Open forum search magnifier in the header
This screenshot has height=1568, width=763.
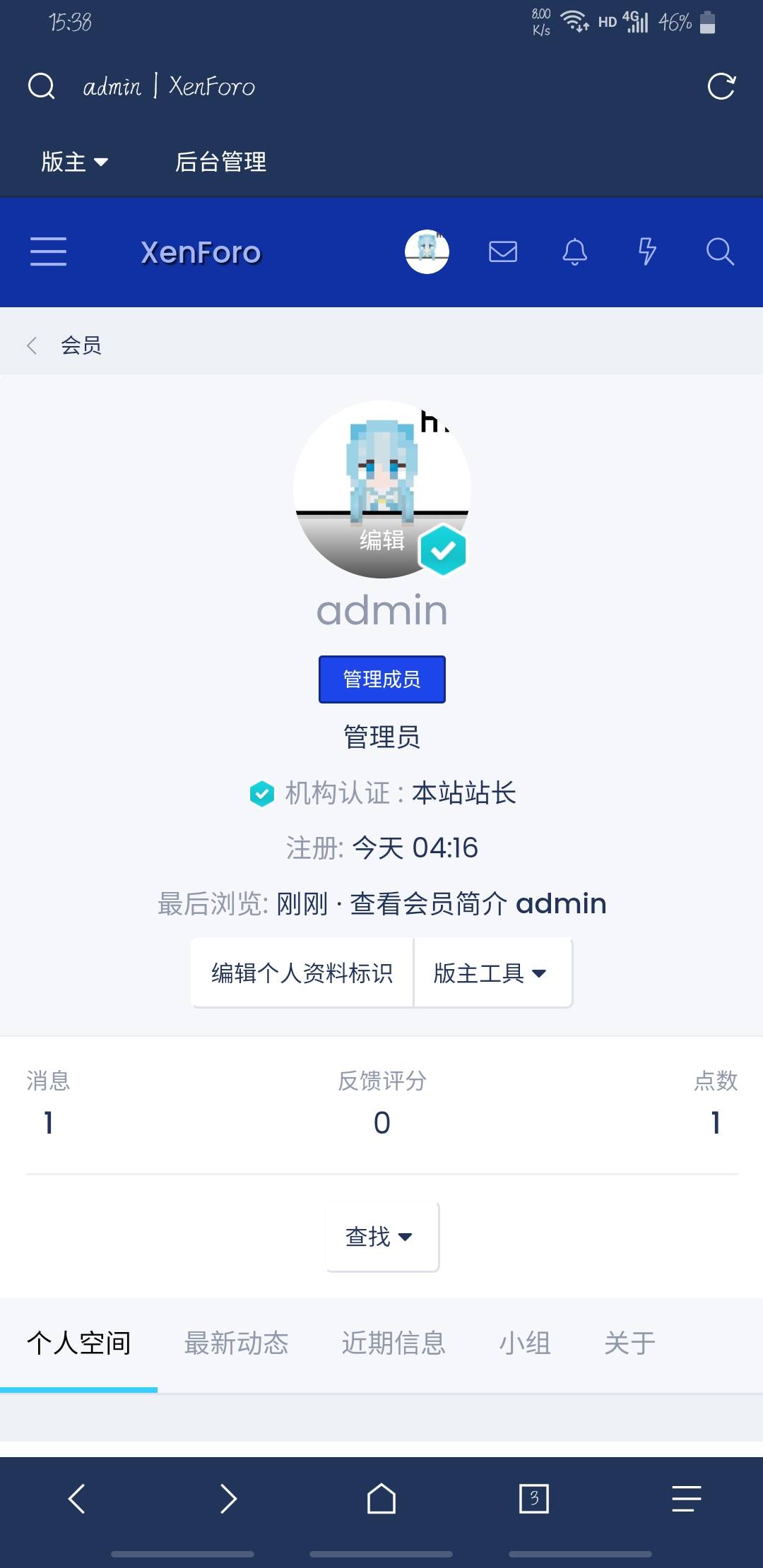tap(720, 251)
